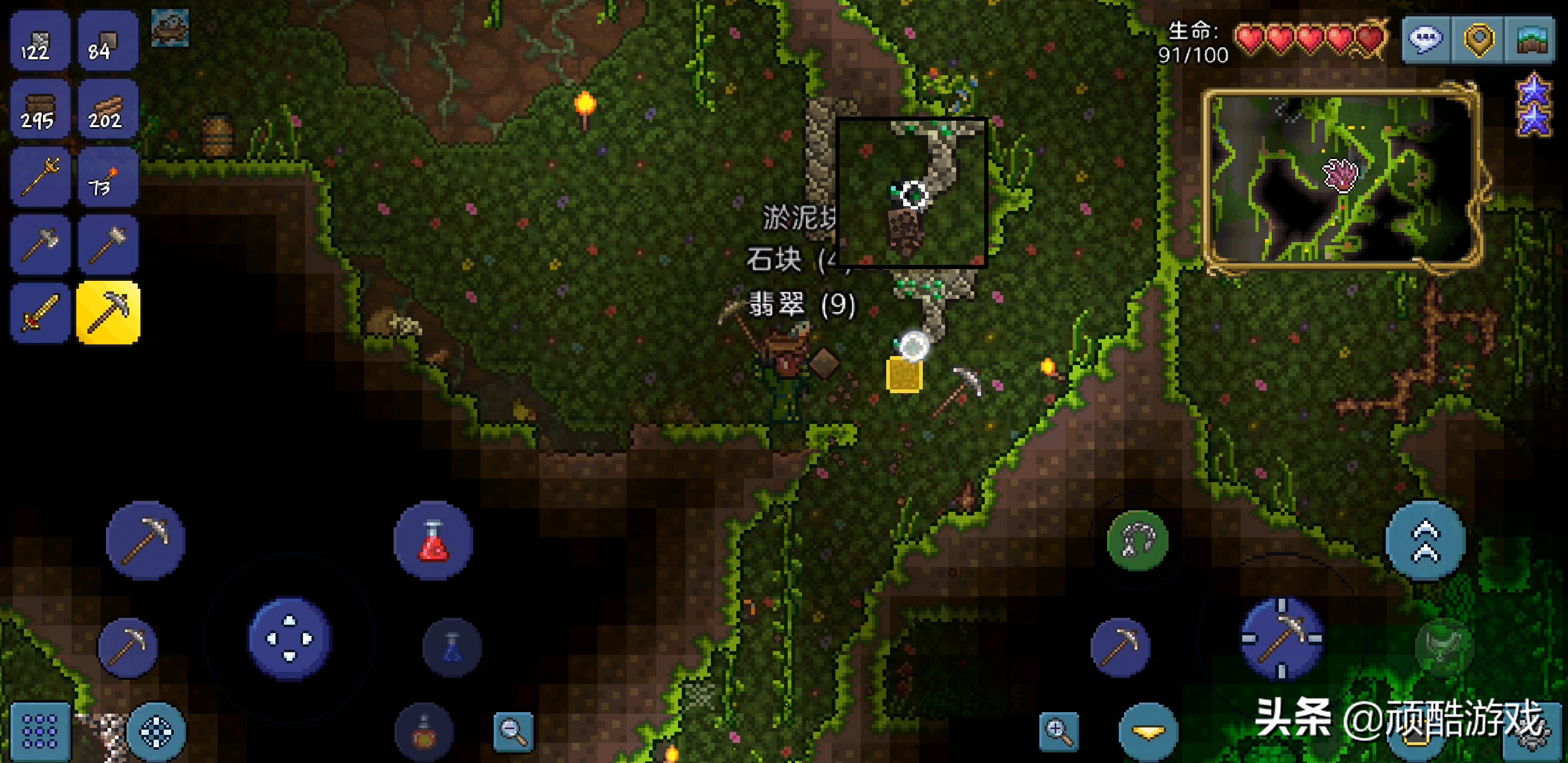
Task: Open the chat speech bubble button
Action: (x=1426, y=40)
